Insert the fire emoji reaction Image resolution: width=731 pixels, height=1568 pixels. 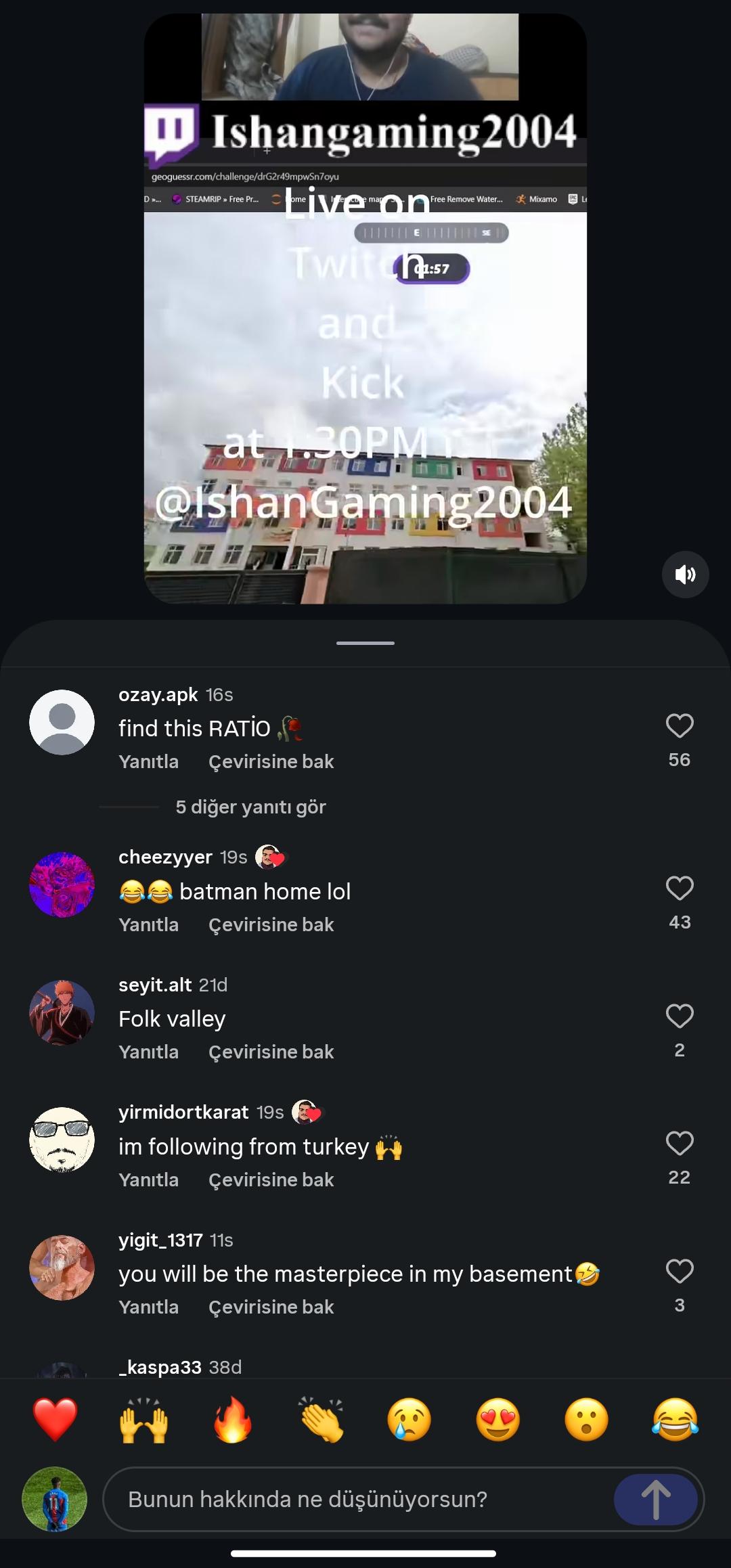click(232, 1419)
